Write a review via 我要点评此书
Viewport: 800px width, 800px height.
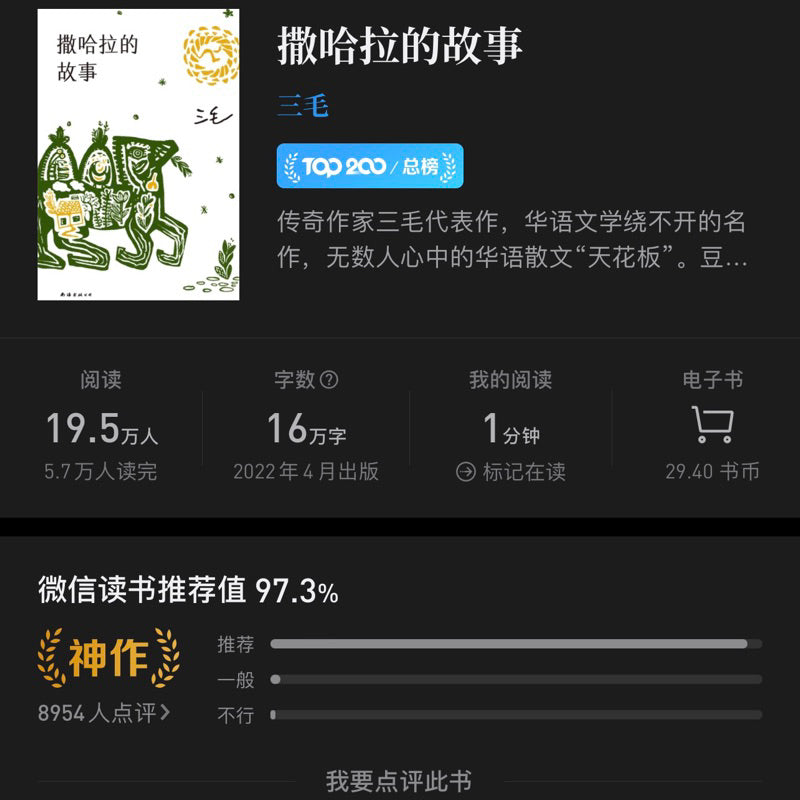click(x=399, y=780)
